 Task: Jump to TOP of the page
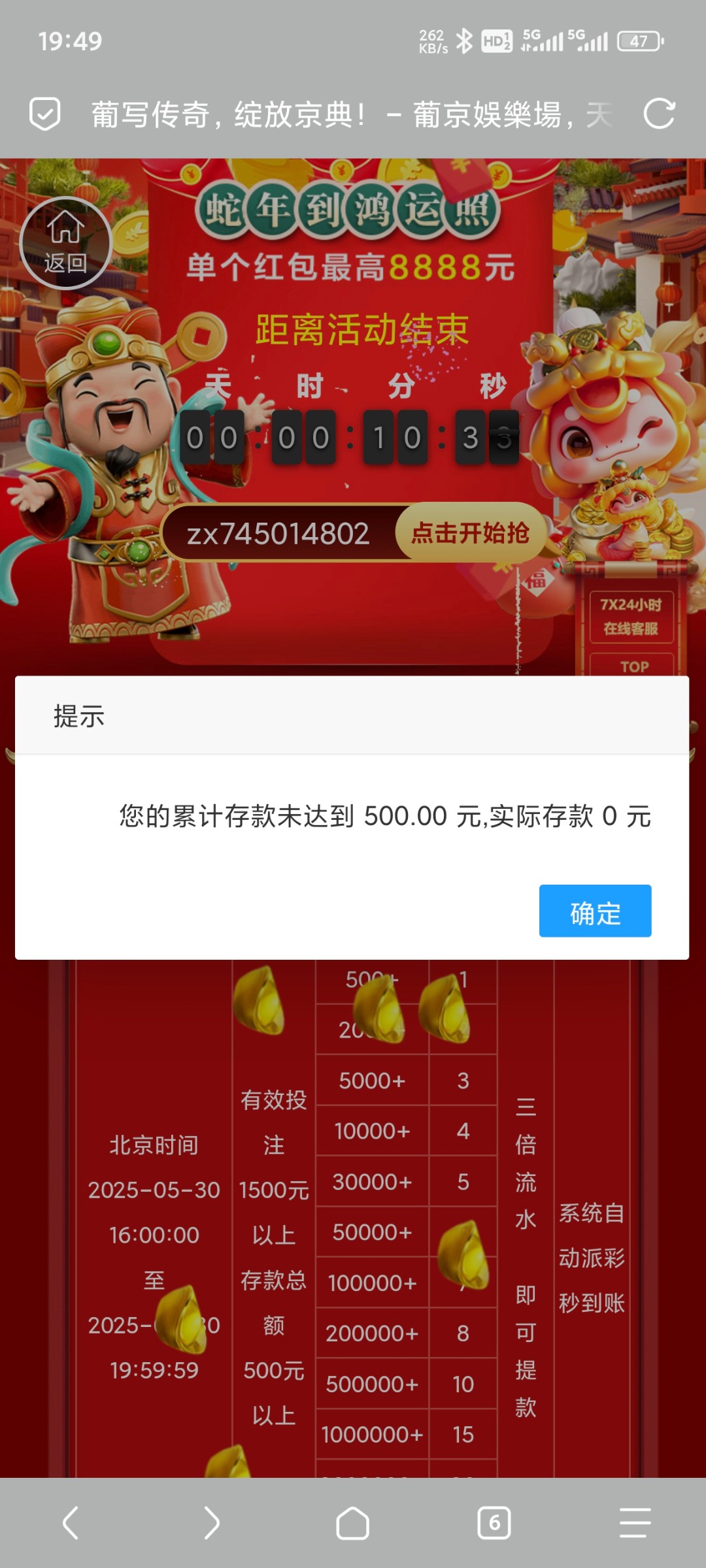point(633,666)
